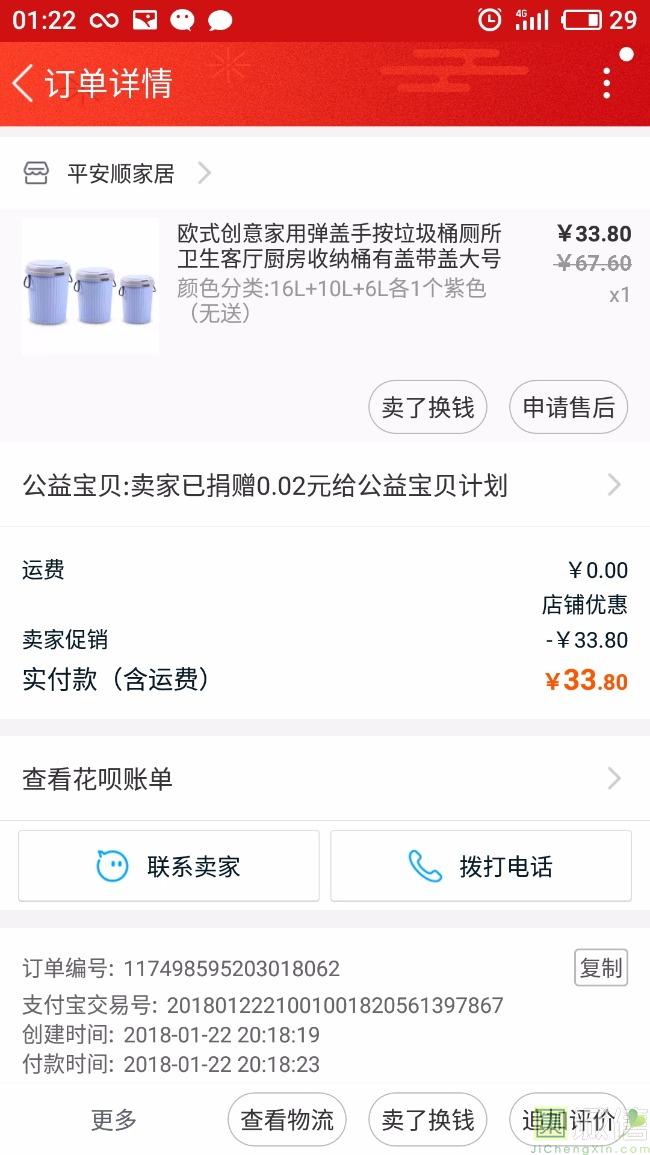Copy the order number with 复制
The image size is (650, 1155).
click(601, 967)
